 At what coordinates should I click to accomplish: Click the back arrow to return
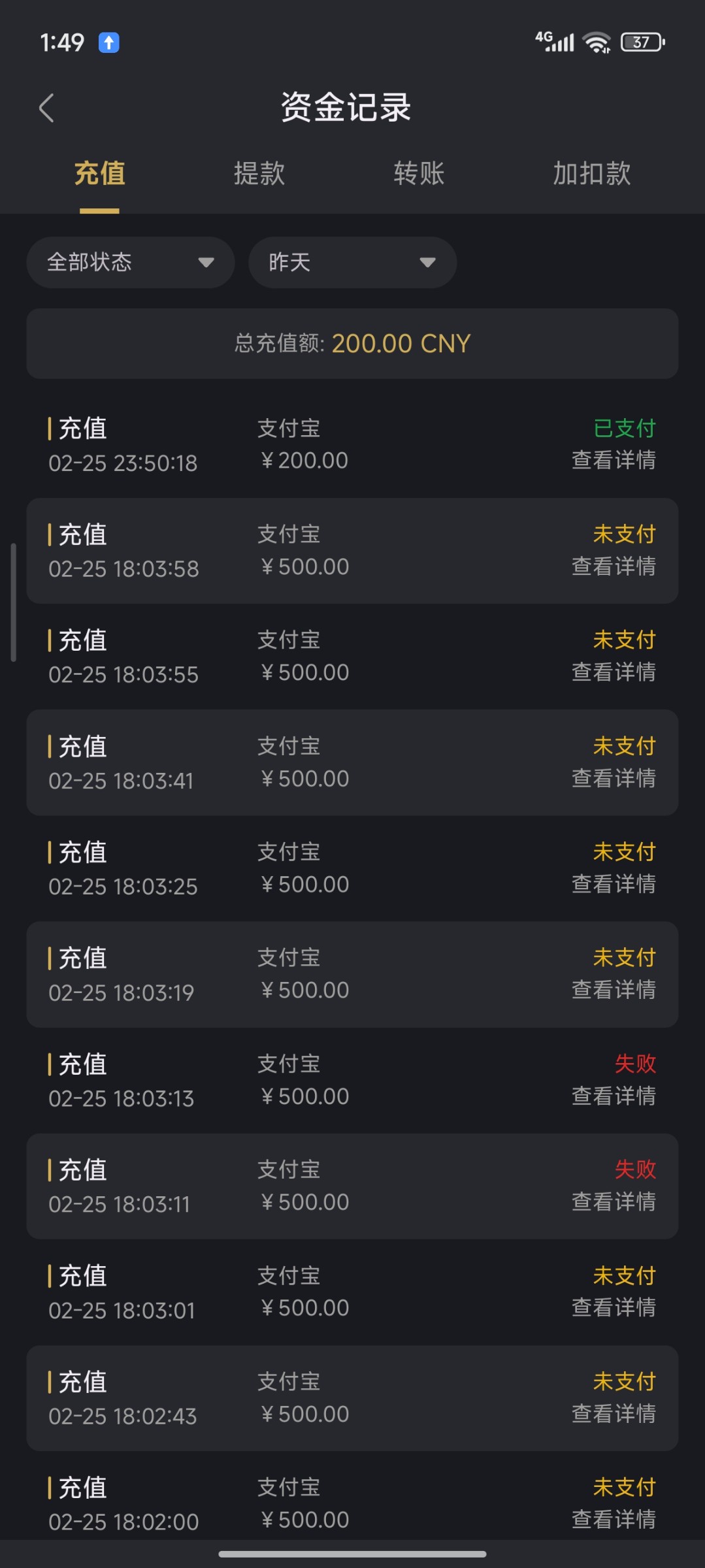[x=47, y=108]
